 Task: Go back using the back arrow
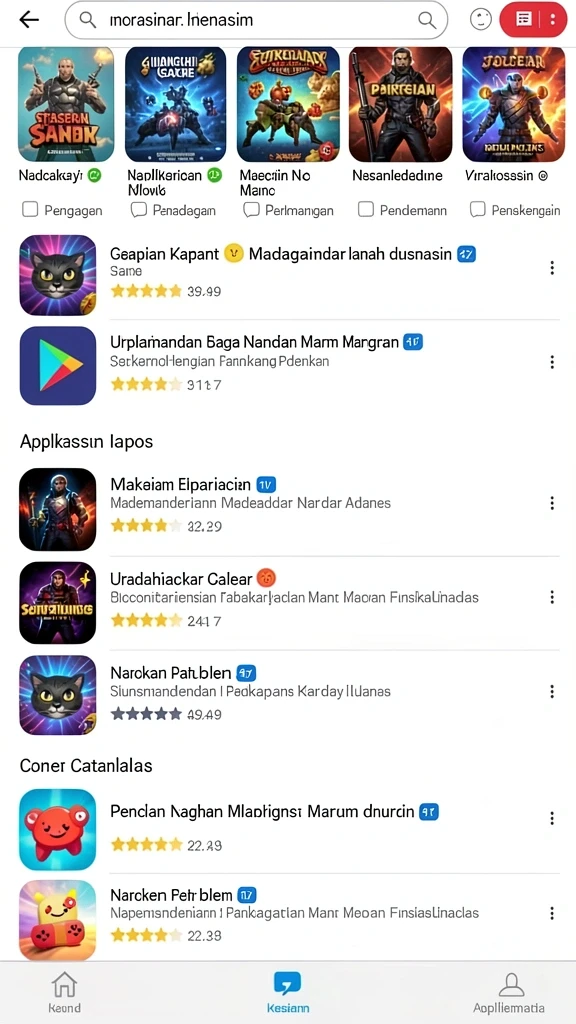29,20
